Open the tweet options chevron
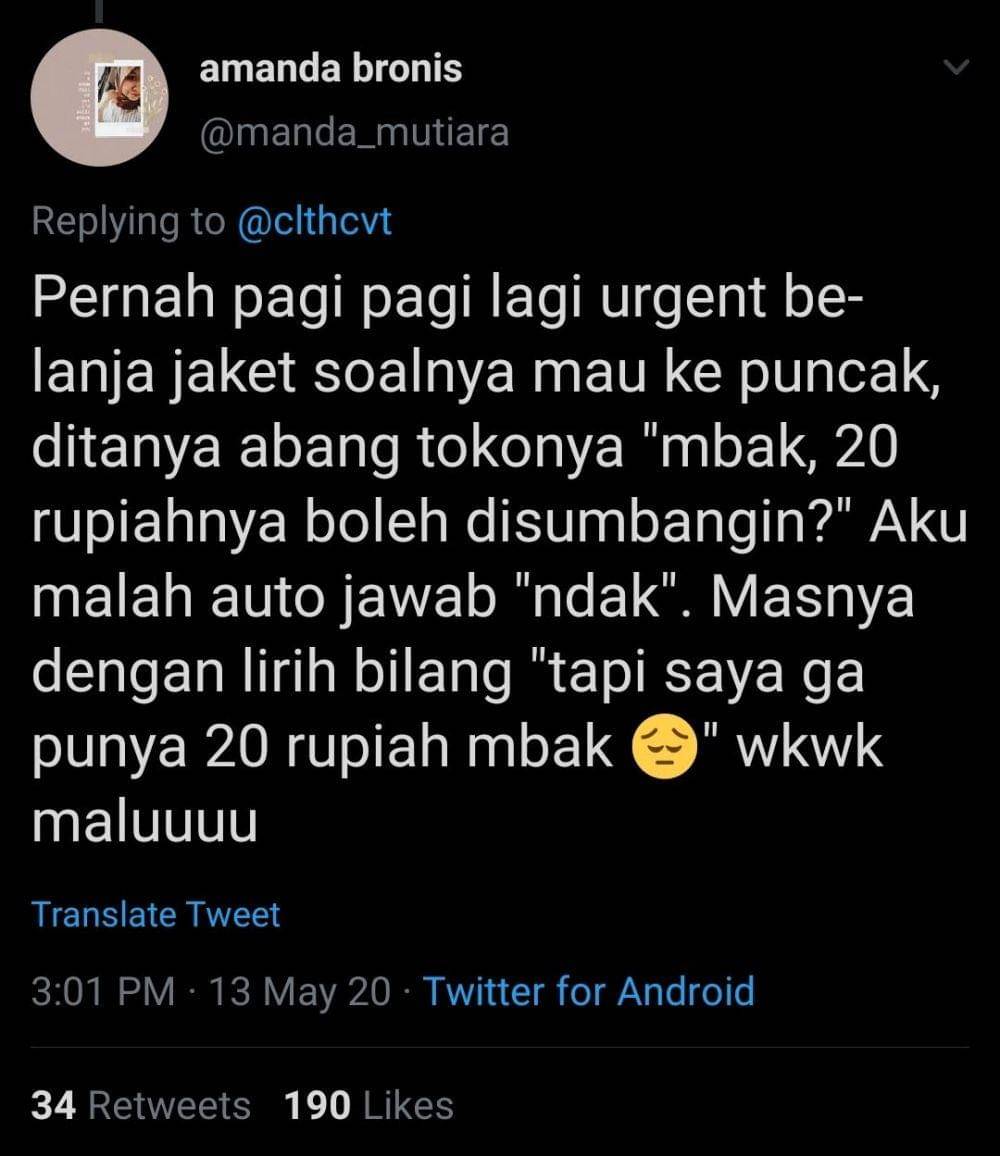Screen dimensions: 1000x1156 click(x=956, y=68)
